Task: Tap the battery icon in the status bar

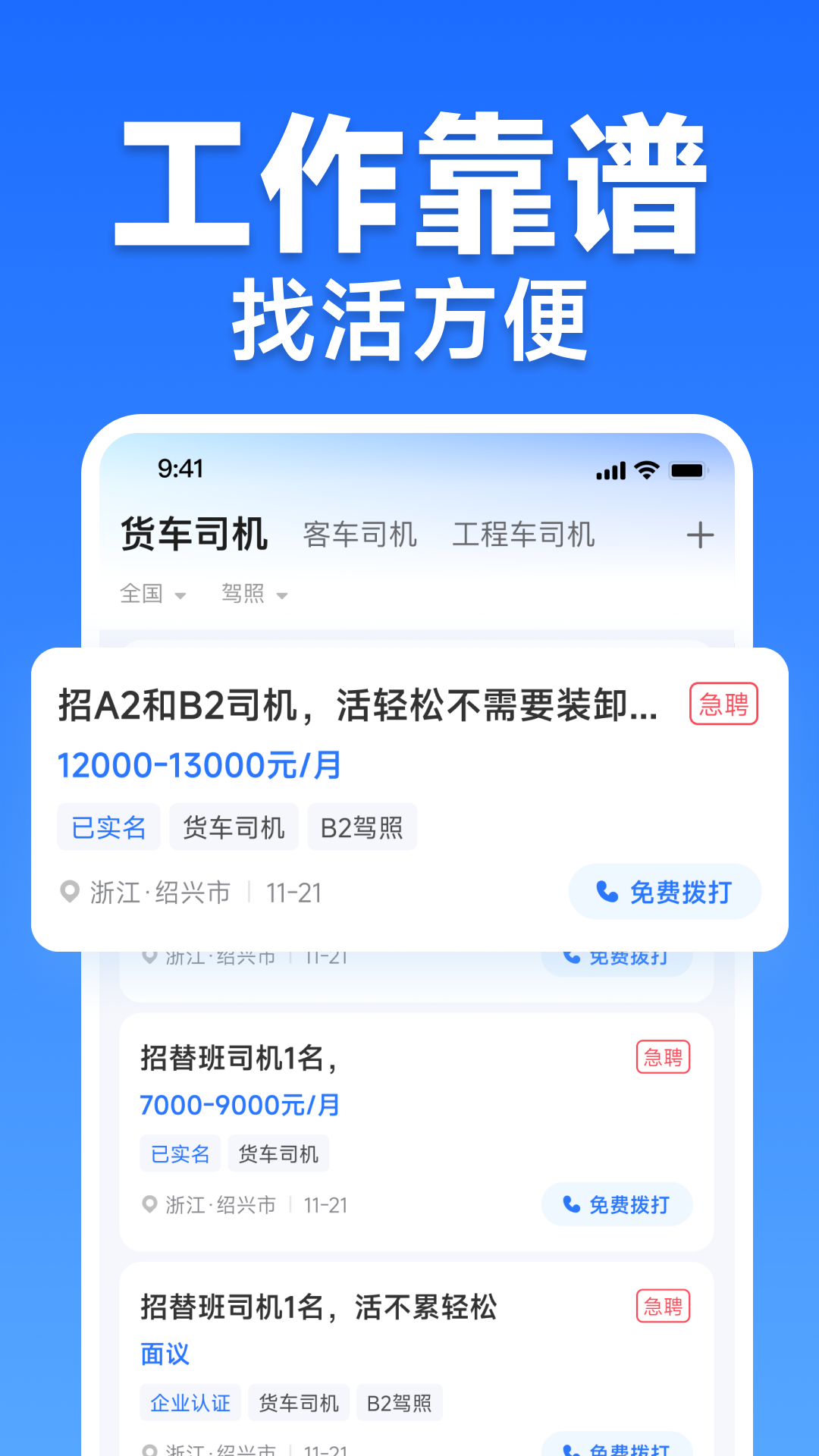Action: (687, 470)
